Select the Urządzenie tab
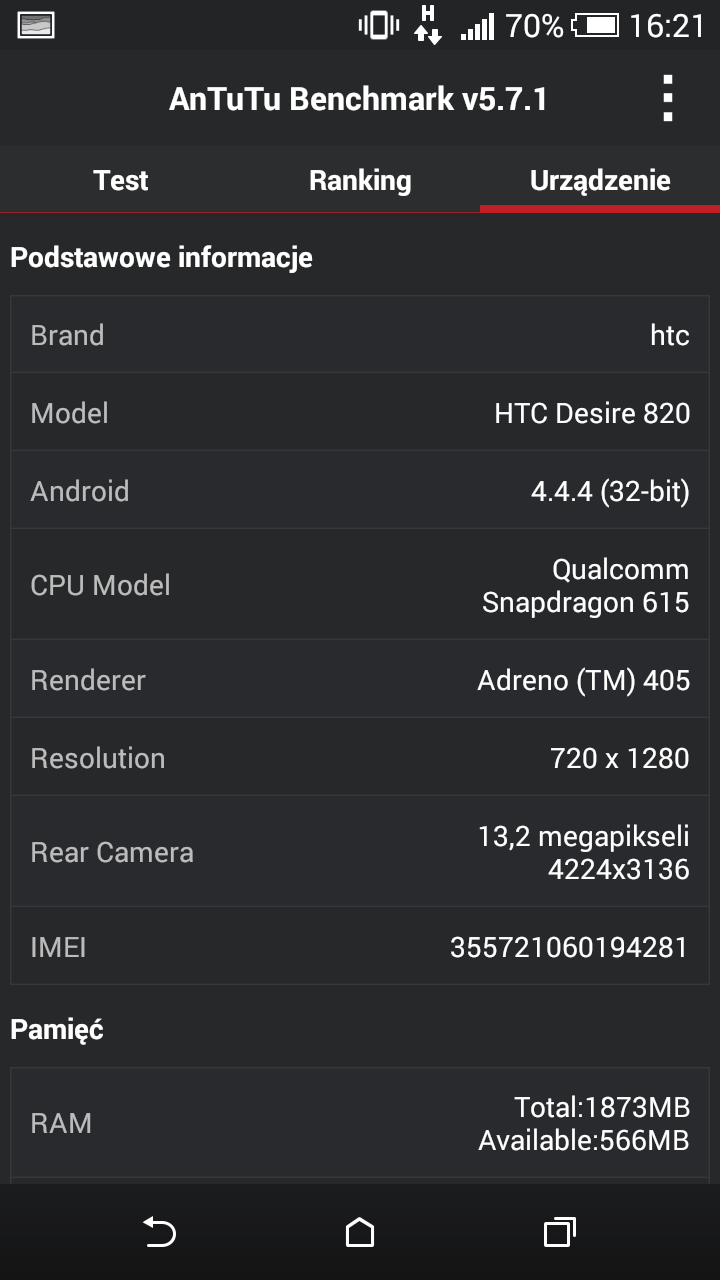Screen dimensions: 720x1280 click(x=600, y=180)
